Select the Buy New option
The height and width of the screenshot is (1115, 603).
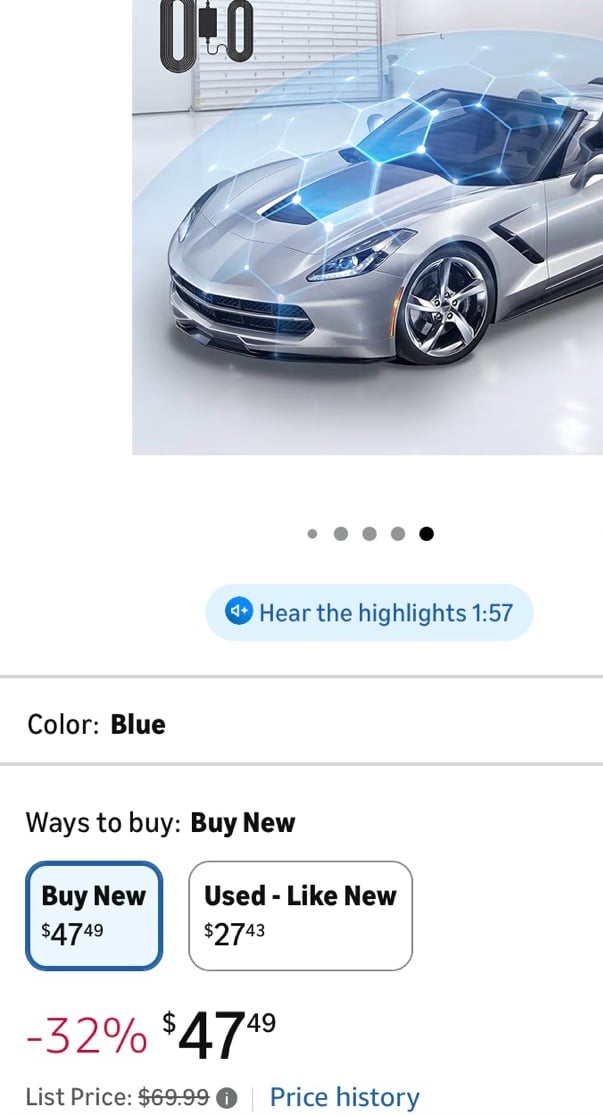94,915
